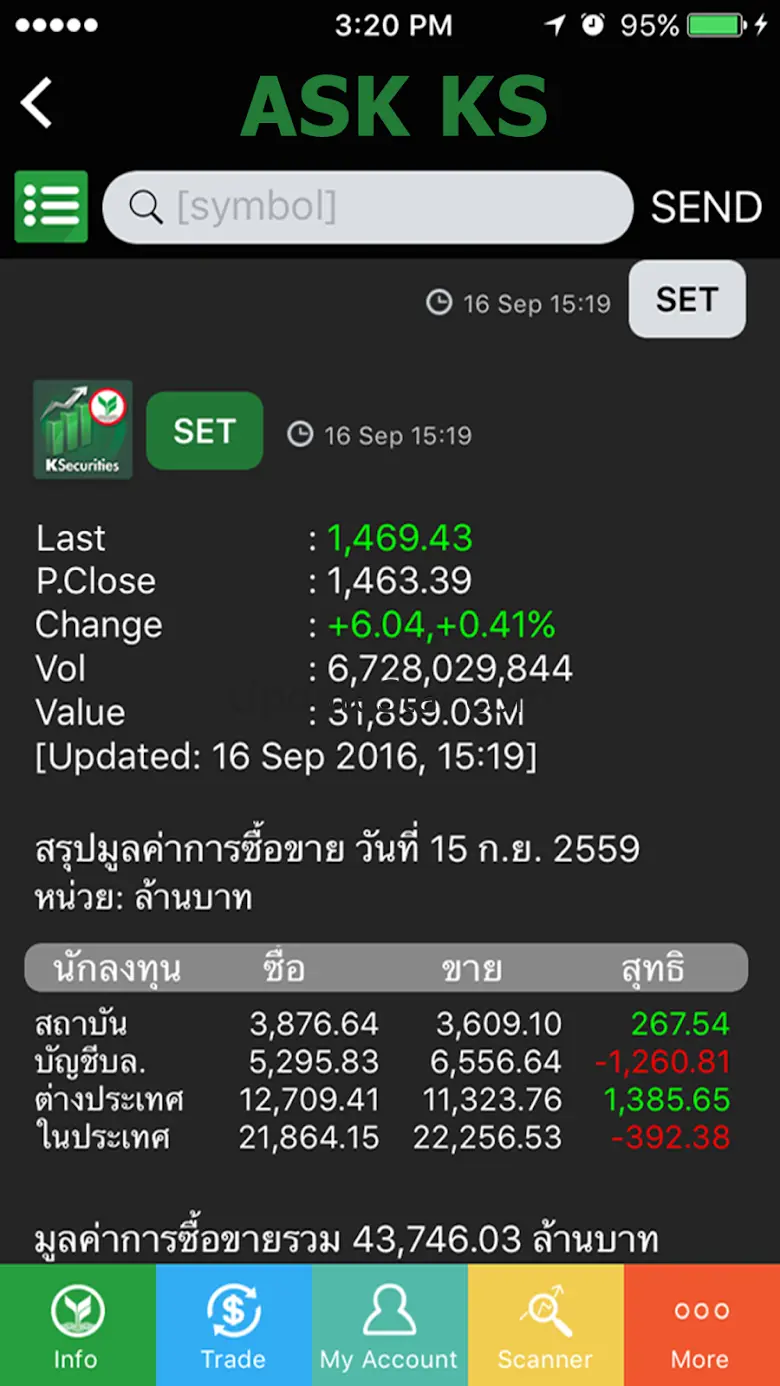Switch to the Info tab
780x1386 pixels.
click(x=77, y=1325)
